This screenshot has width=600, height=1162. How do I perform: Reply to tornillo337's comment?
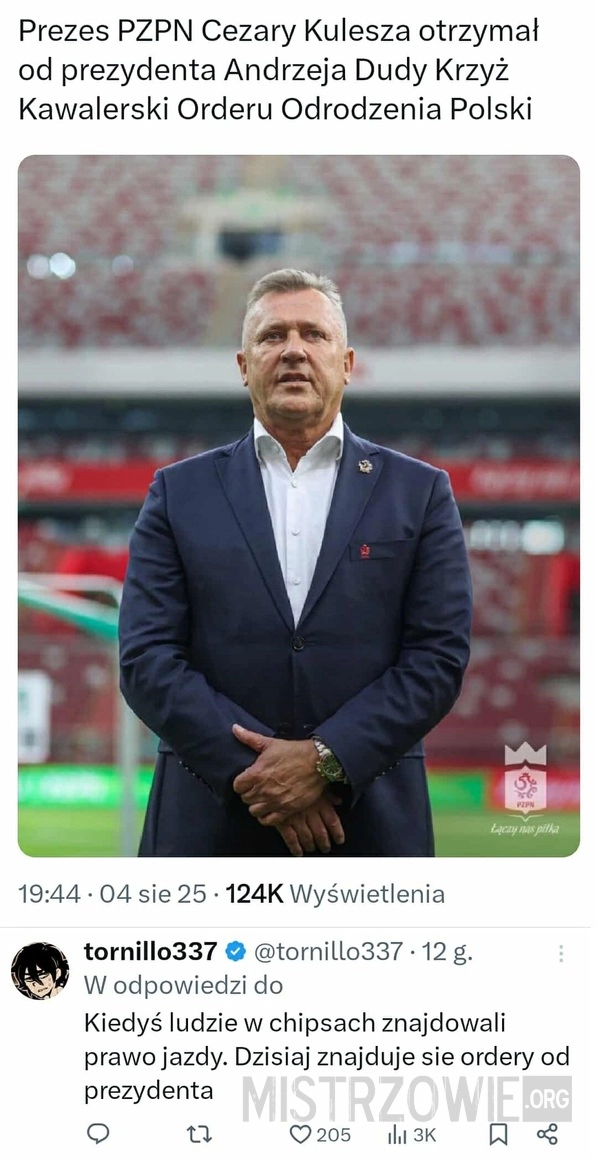point(98,1134)
